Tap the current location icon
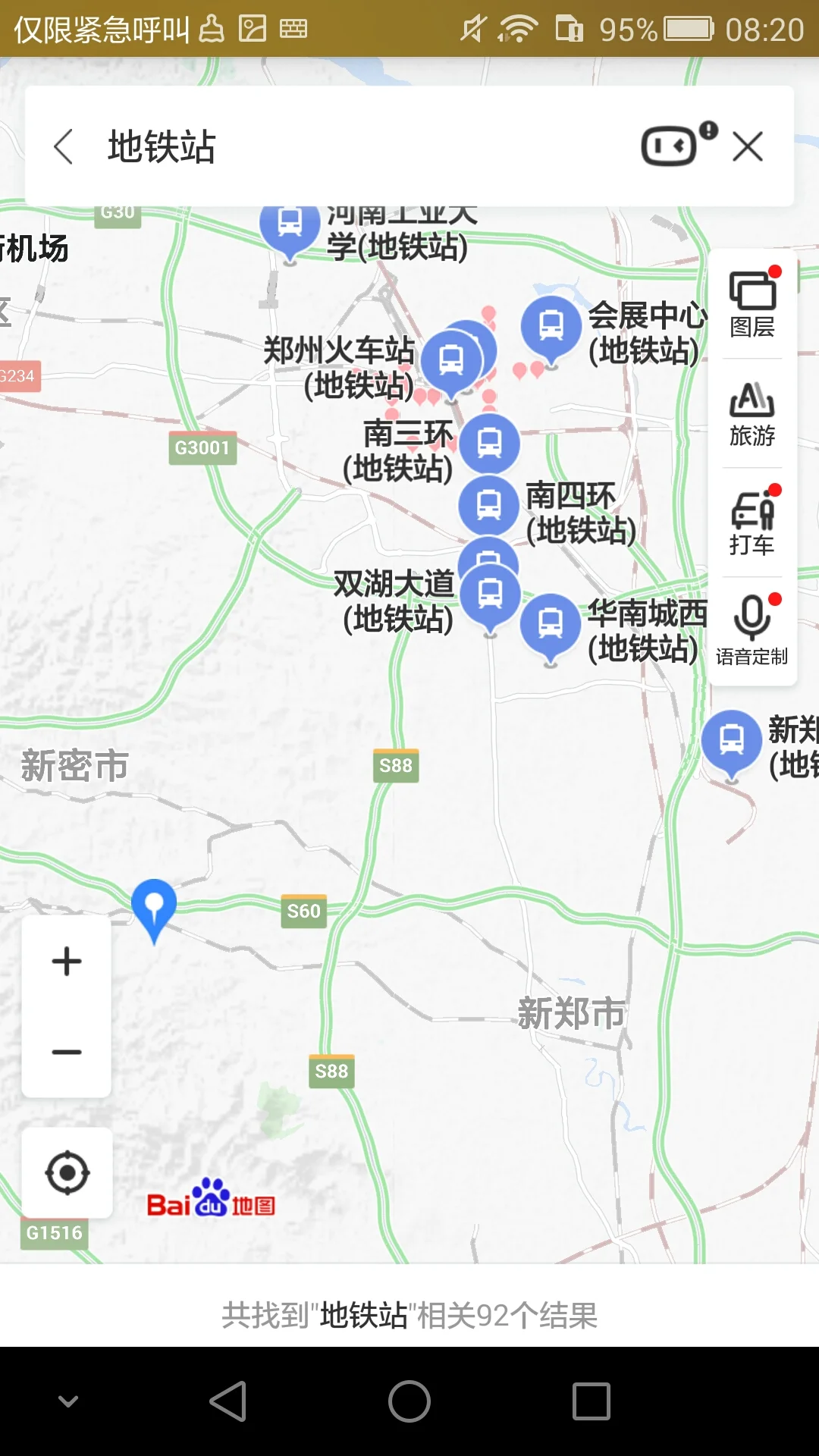Screen dimensions: 819x1456 [67, 1172]
